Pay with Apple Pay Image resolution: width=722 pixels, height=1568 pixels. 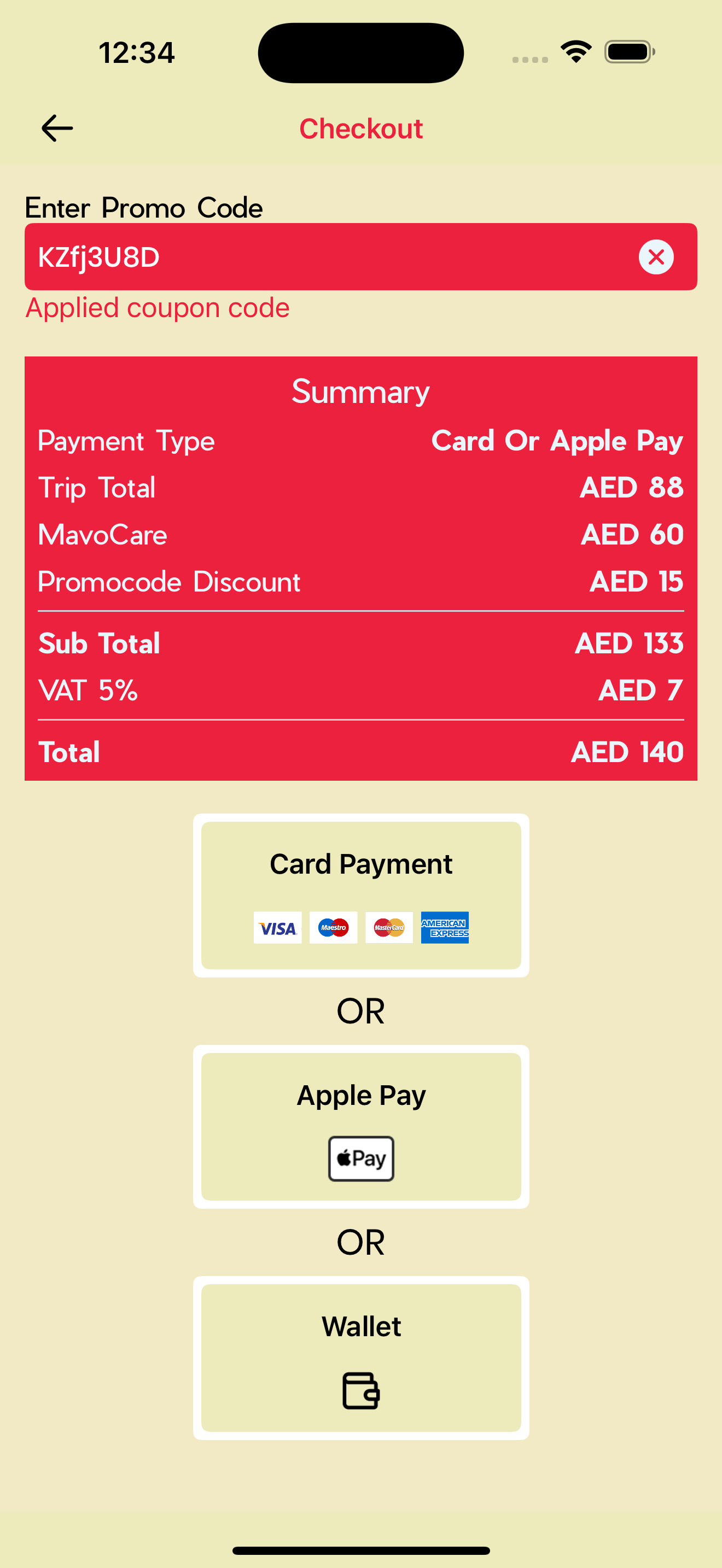[360, 1126]
